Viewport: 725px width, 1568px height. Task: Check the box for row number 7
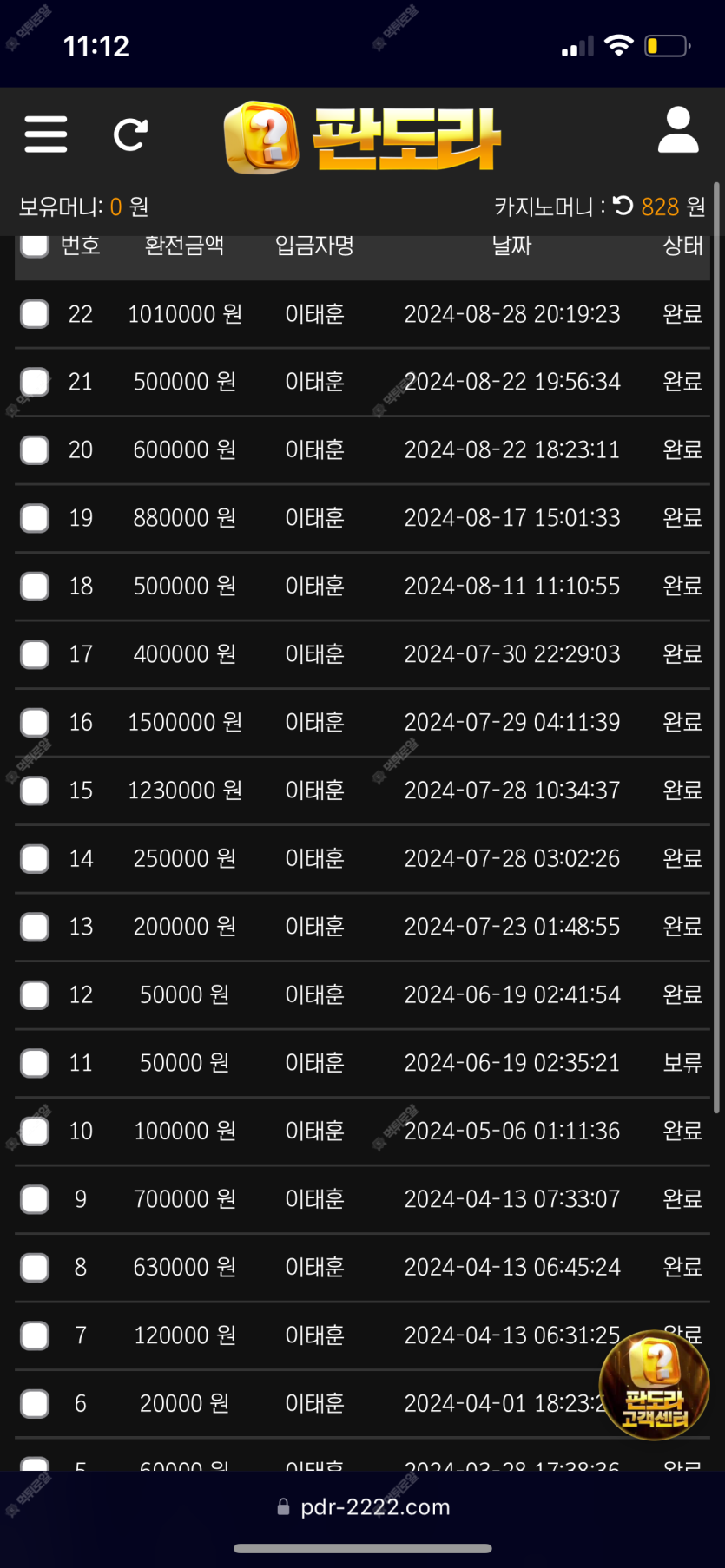35,1335
